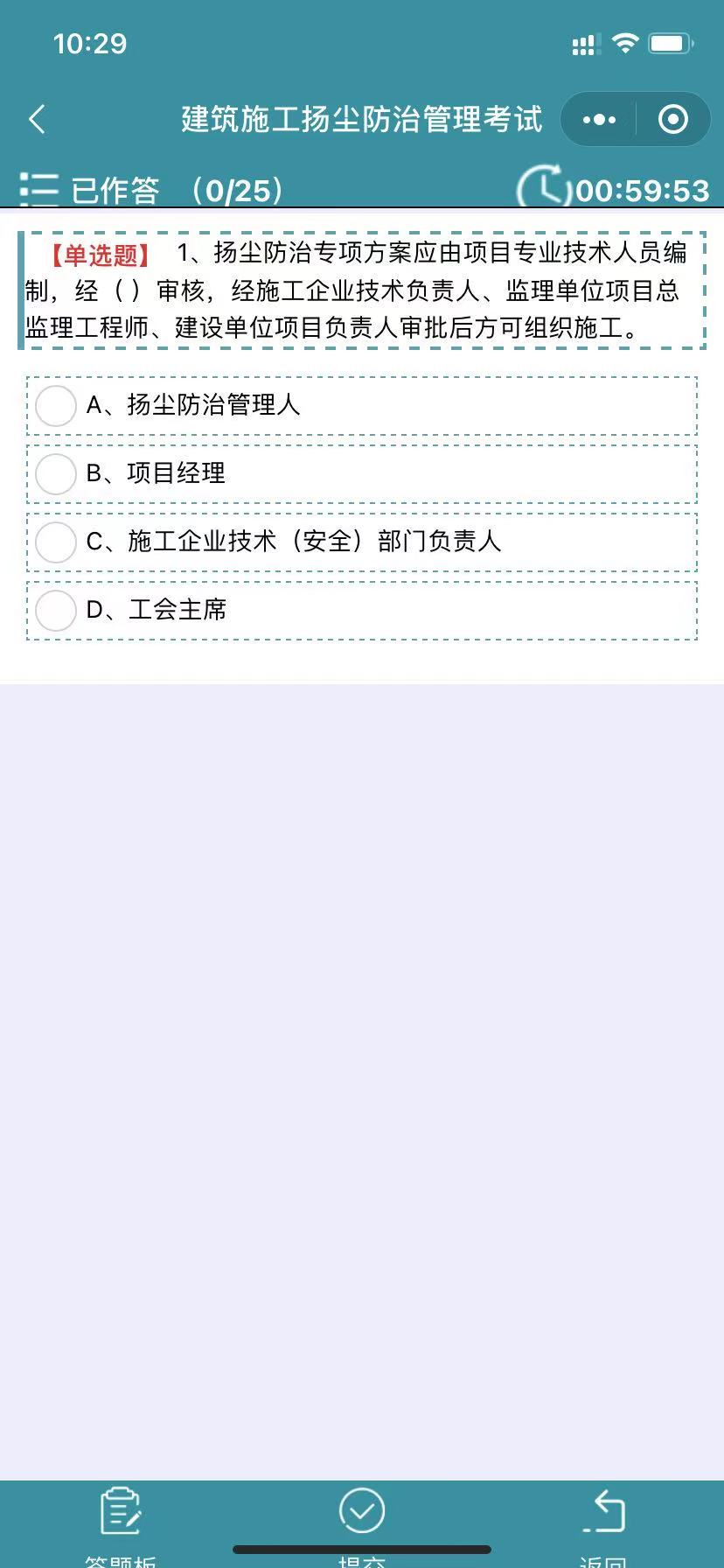Viewport: 724px width, 1568px height.
Task: Pick option D 工会主席
Action: coord(362,610)
